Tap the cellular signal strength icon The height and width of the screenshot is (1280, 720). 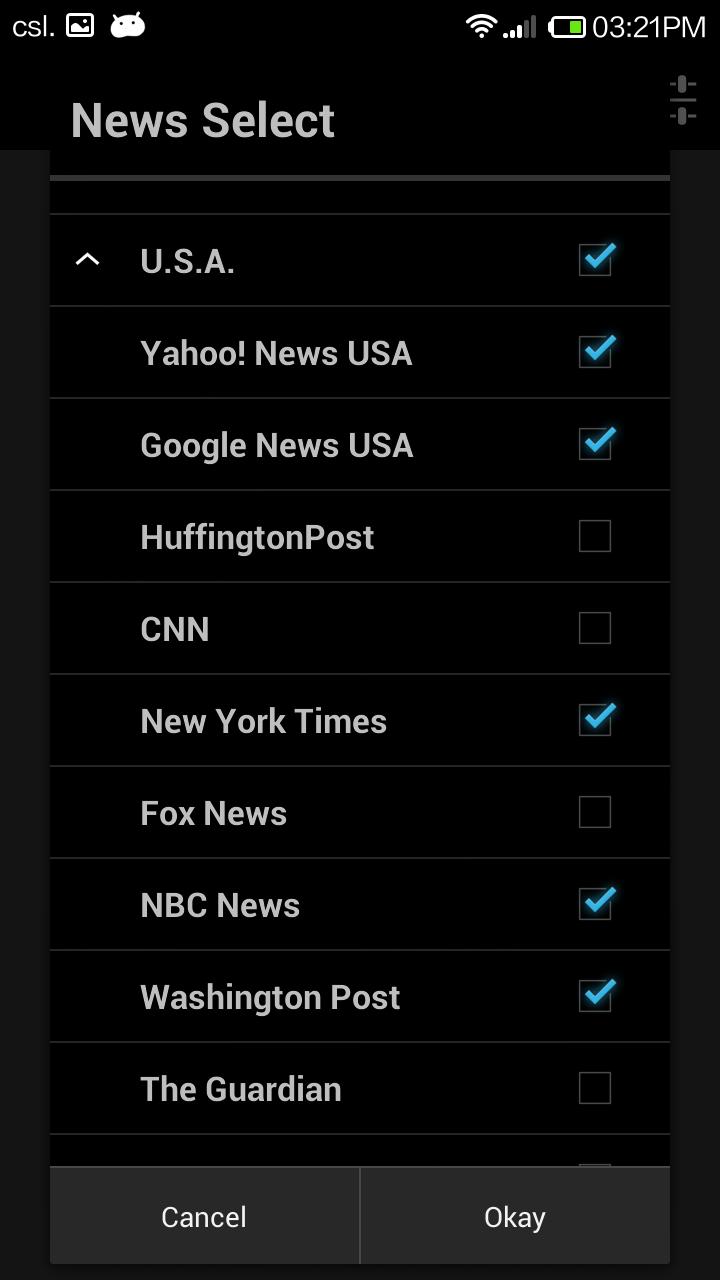click(520, 26)
